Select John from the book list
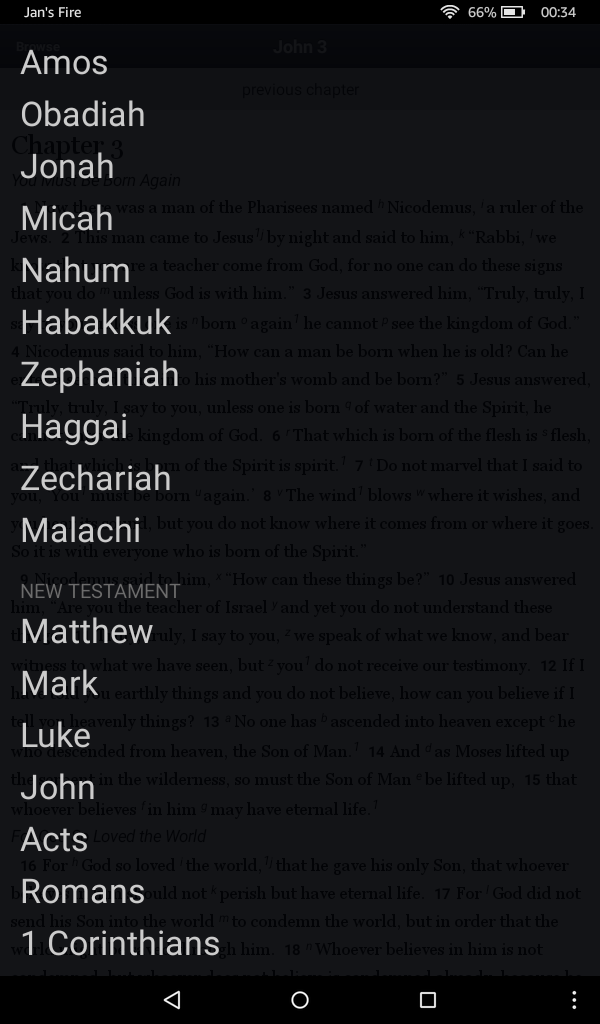 click(x=58, y=787)
